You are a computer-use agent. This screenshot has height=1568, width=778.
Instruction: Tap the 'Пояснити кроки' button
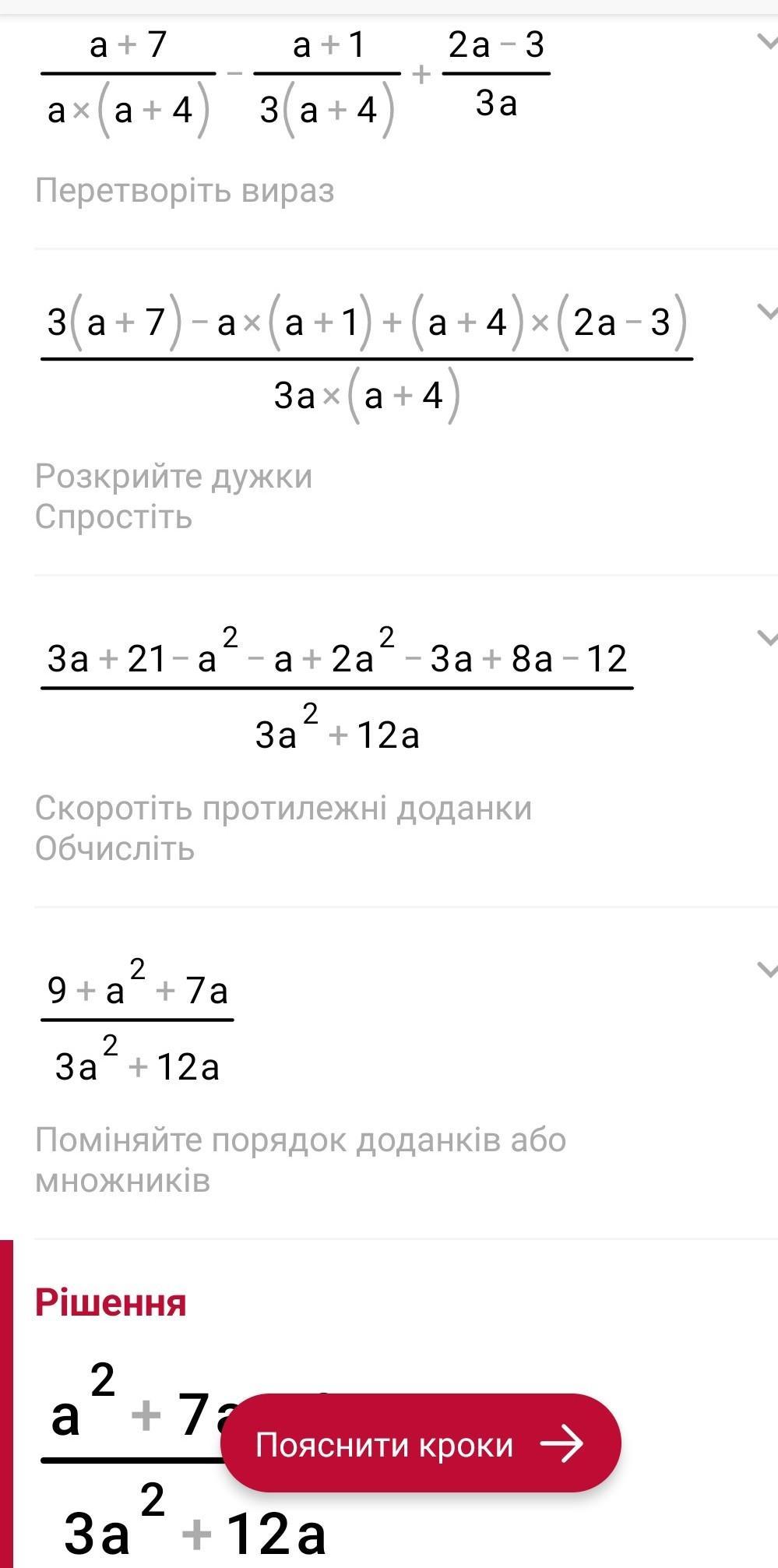[x=421, y=1443]
